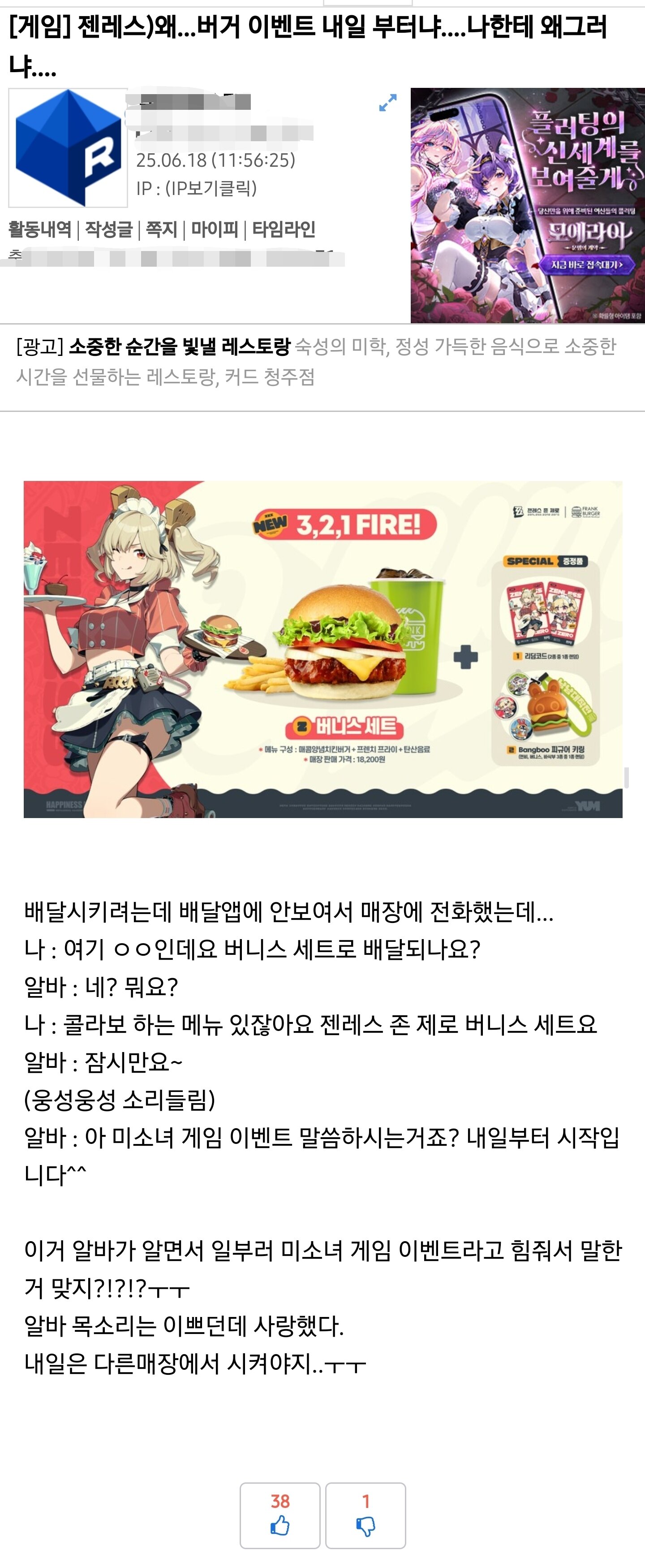Open the 모에라이 game ad banner
Screen dimensions: 645x1568
coord(527,205)
